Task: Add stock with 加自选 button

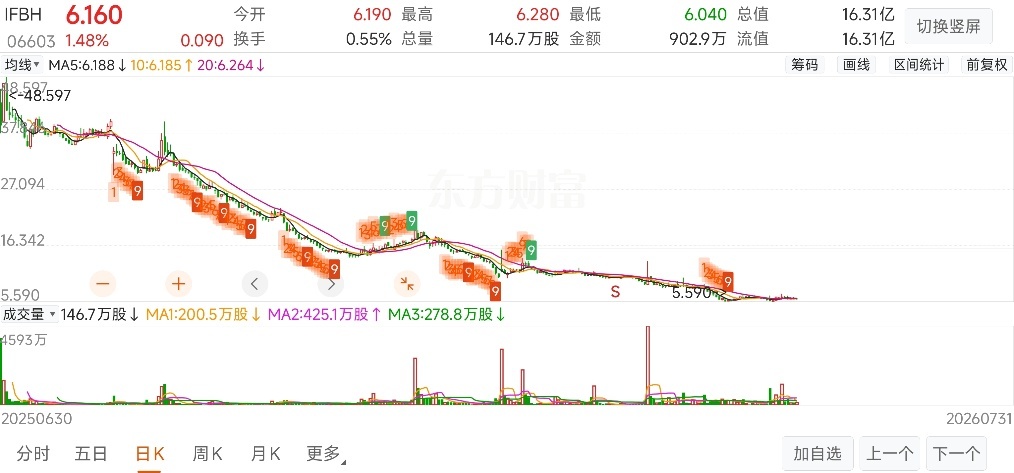Action: (x=818, y=453)
